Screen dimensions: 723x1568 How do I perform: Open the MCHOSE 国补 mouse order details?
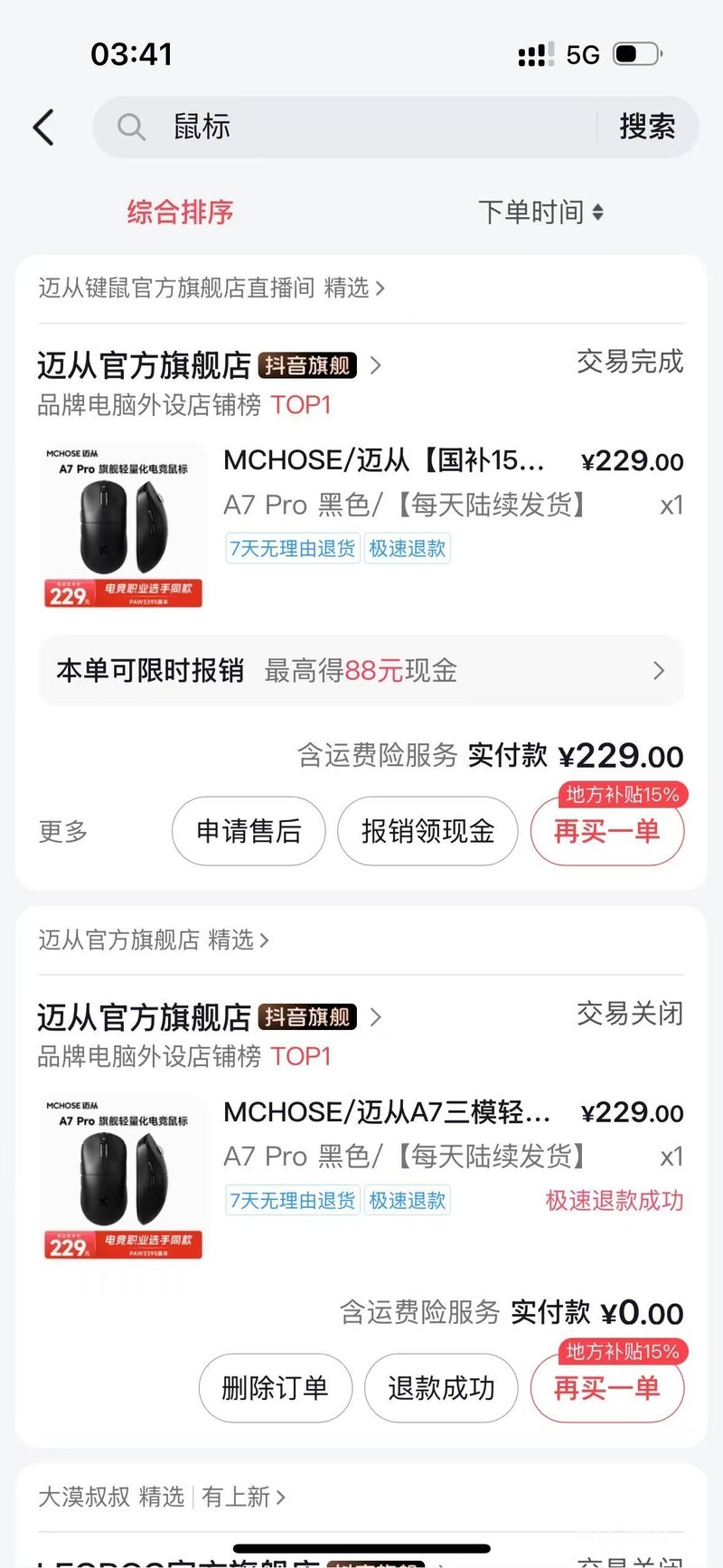(384, 460)
